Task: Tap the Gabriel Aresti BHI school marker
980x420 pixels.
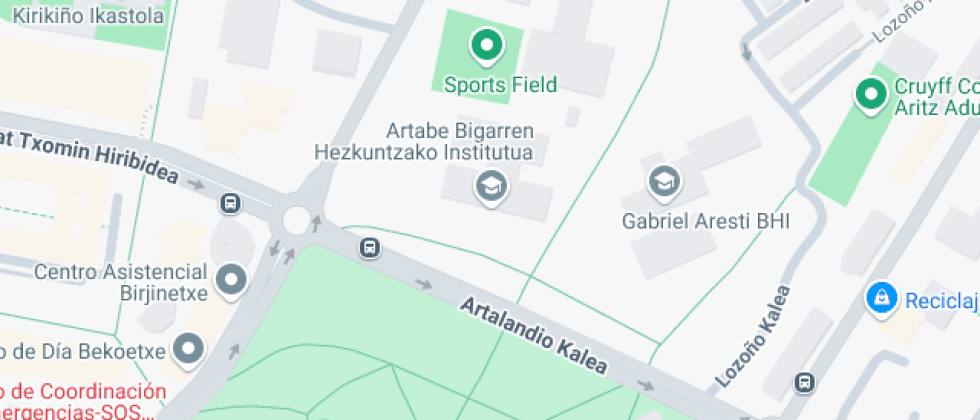Action: [x=664, y=182]
